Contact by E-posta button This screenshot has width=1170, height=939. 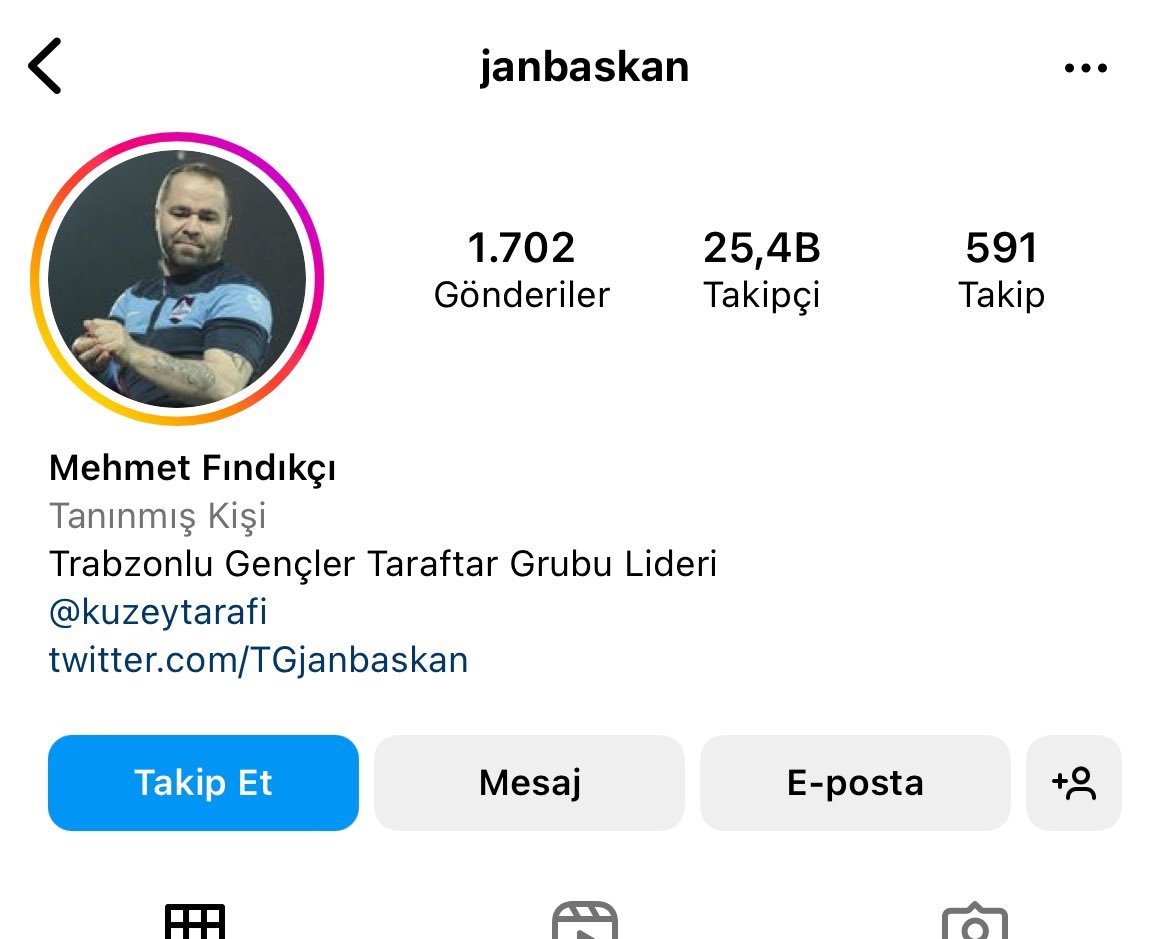(855, 783)
